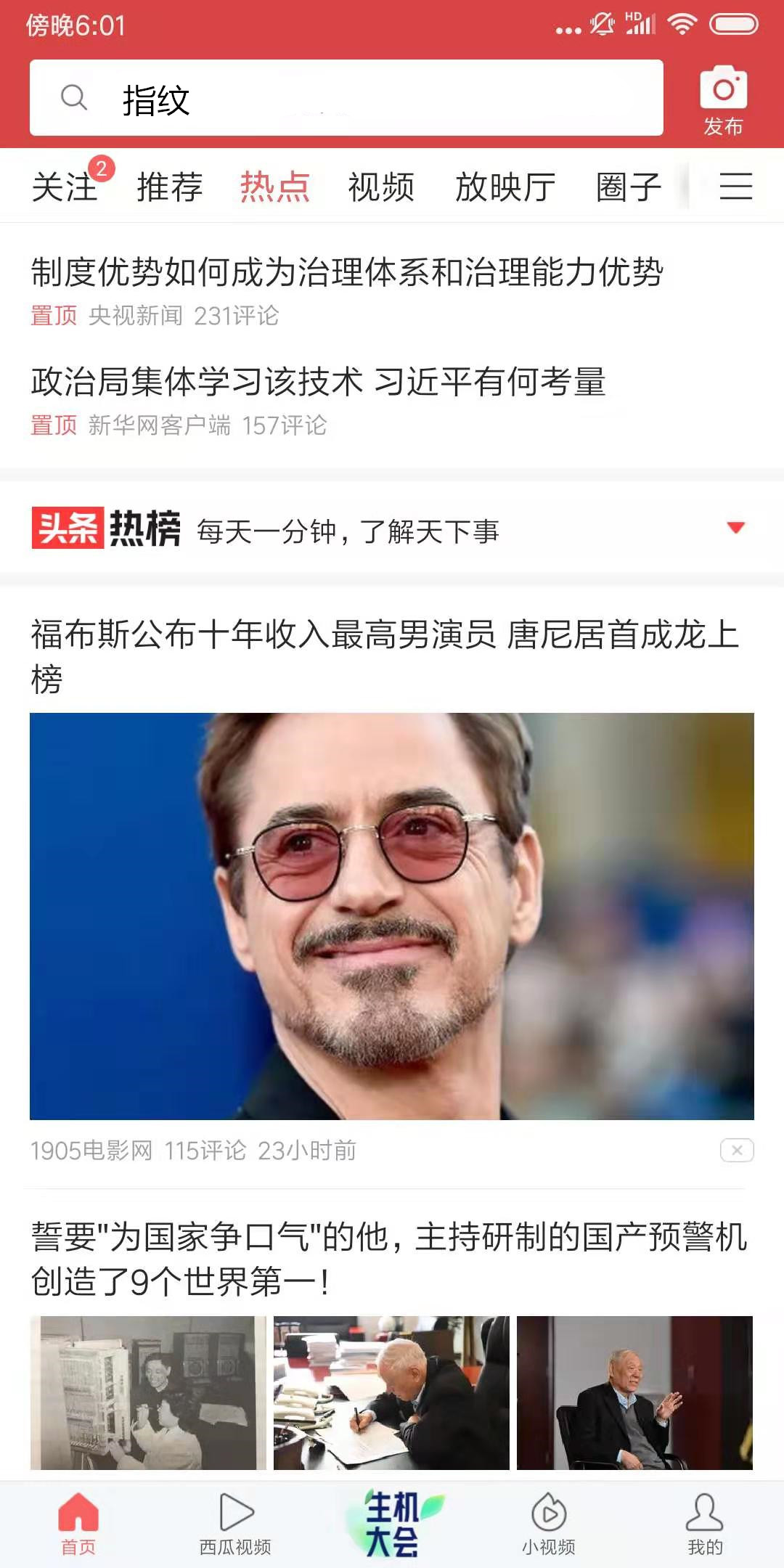Expand the 头条热榜 dropdown arrow
The height and width of the screenshot is (1568, 784).
point(735,530)
